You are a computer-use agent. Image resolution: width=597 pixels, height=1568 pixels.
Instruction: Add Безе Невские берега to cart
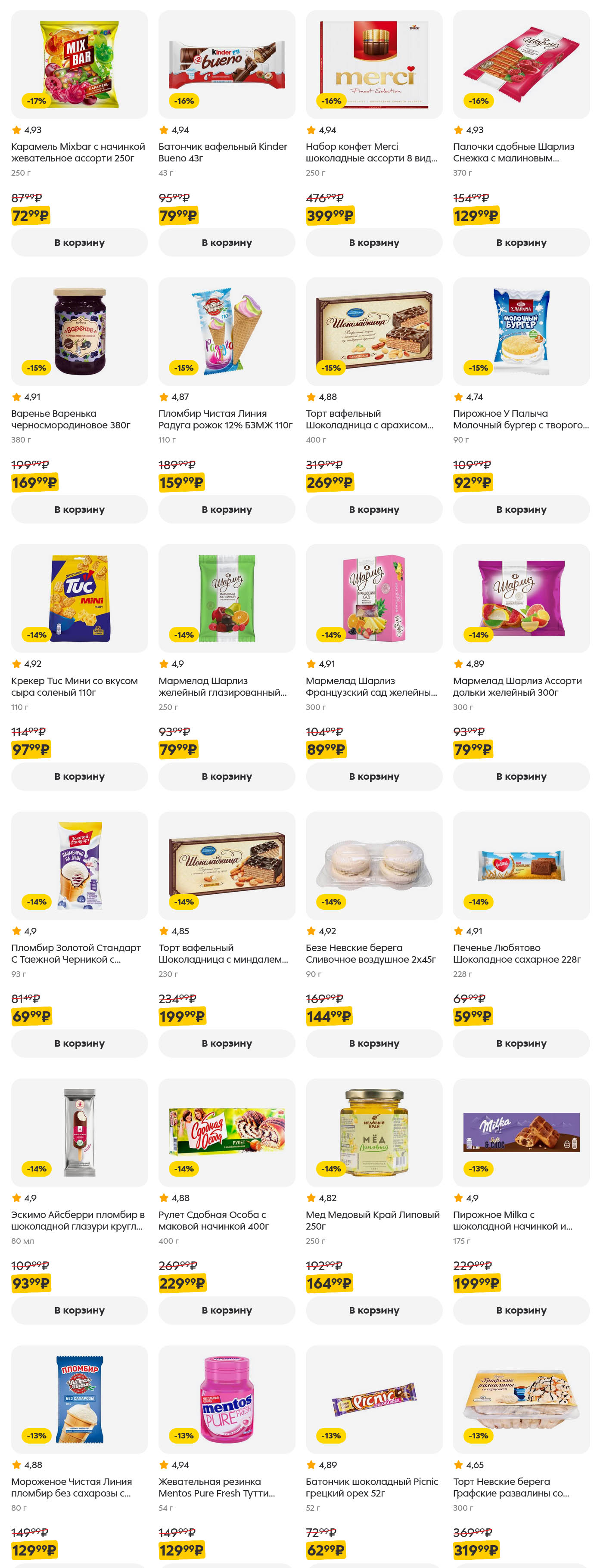click(373, 1043)
